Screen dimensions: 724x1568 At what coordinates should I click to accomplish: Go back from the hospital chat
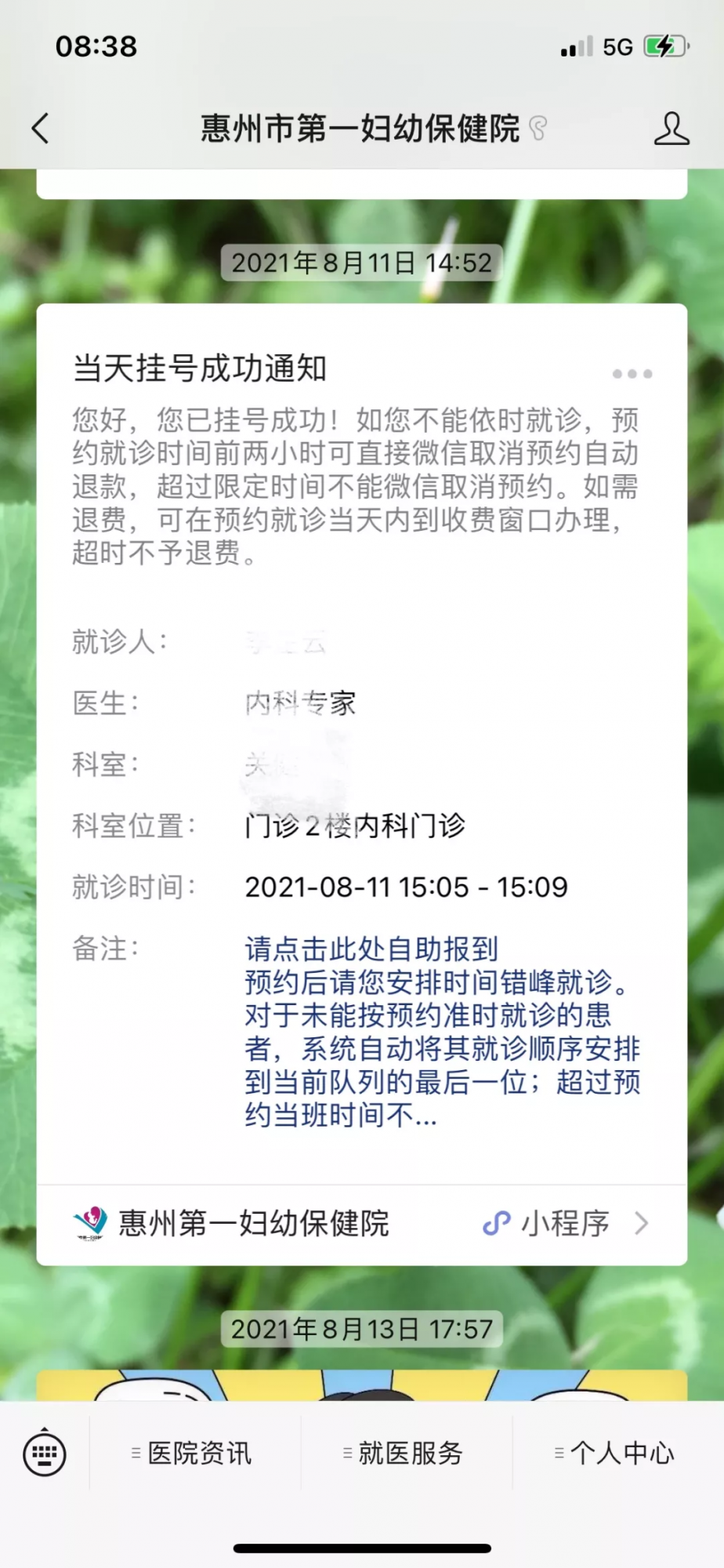point(41,129)
